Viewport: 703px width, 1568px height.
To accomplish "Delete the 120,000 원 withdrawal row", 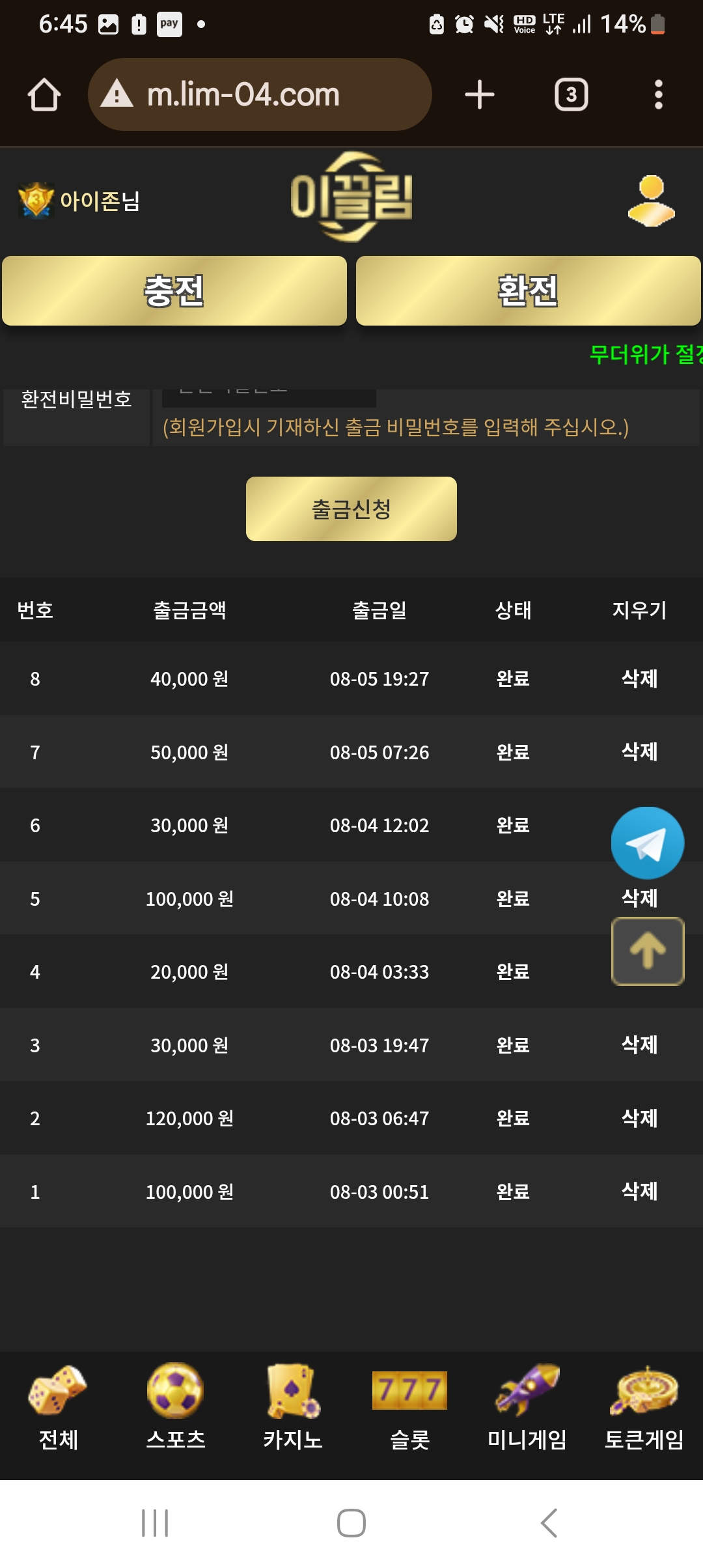I will point(639,1118).
